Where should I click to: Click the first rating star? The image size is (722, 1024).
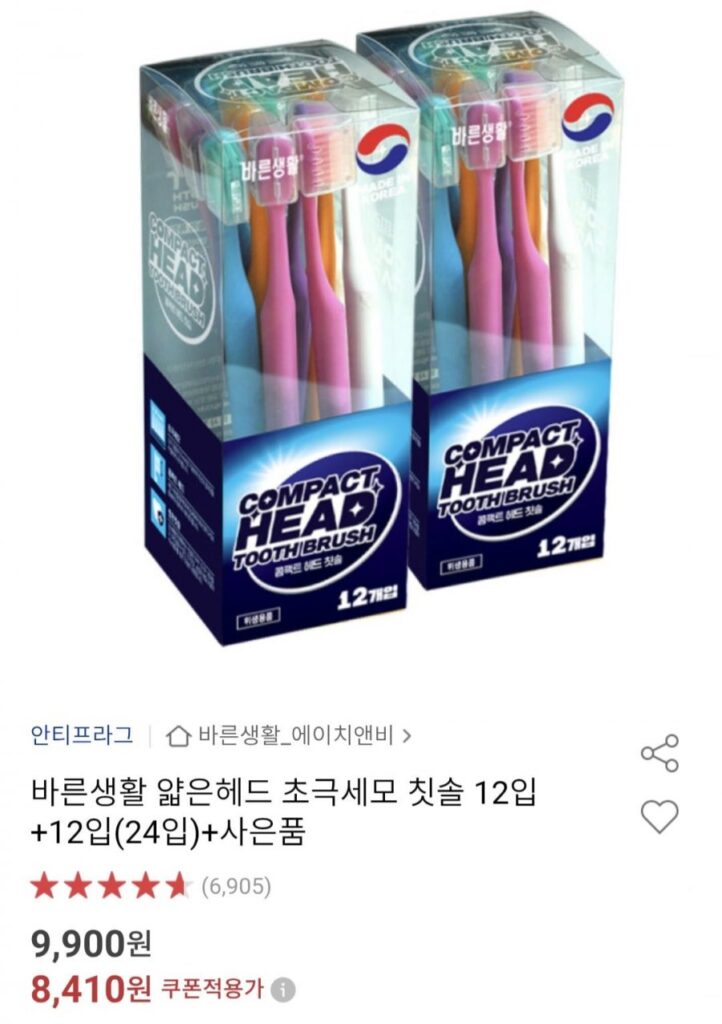pos(46,884)
